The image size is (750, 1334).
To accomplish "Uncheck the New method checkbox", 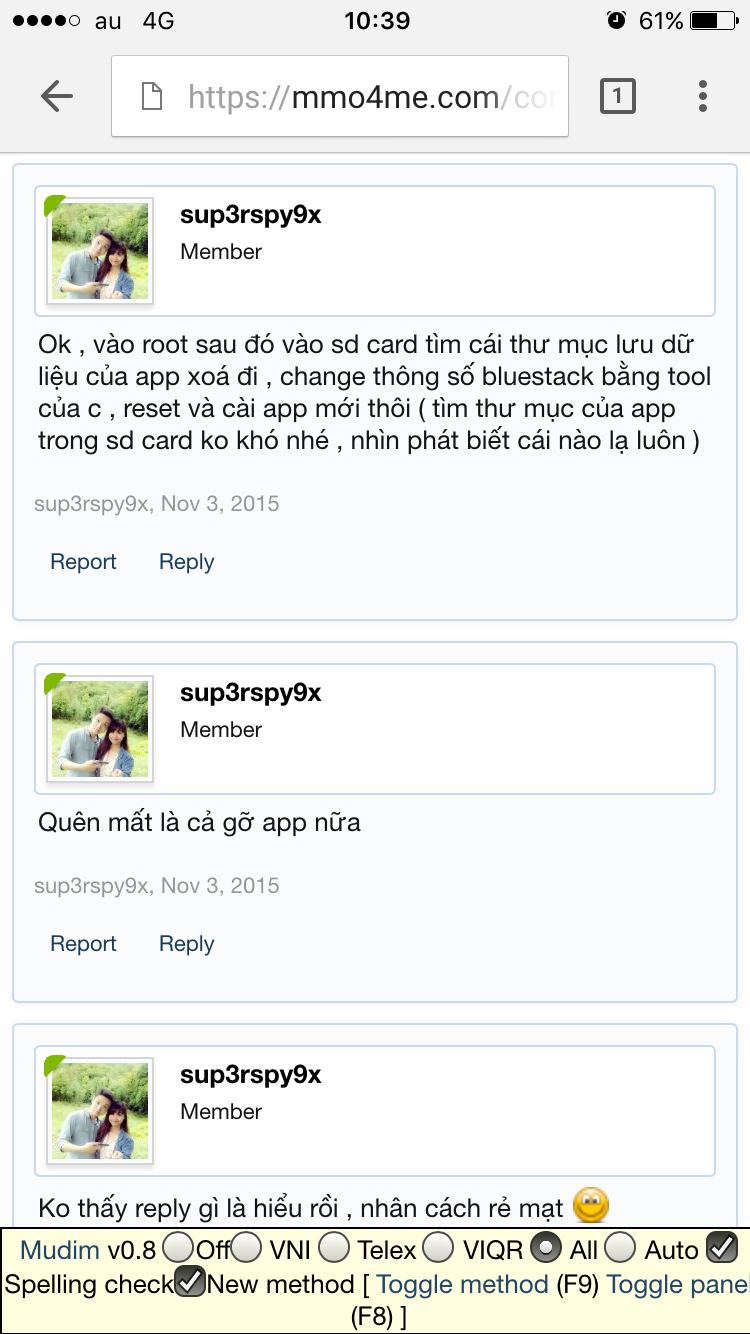I will click(x=190, y=1283).
